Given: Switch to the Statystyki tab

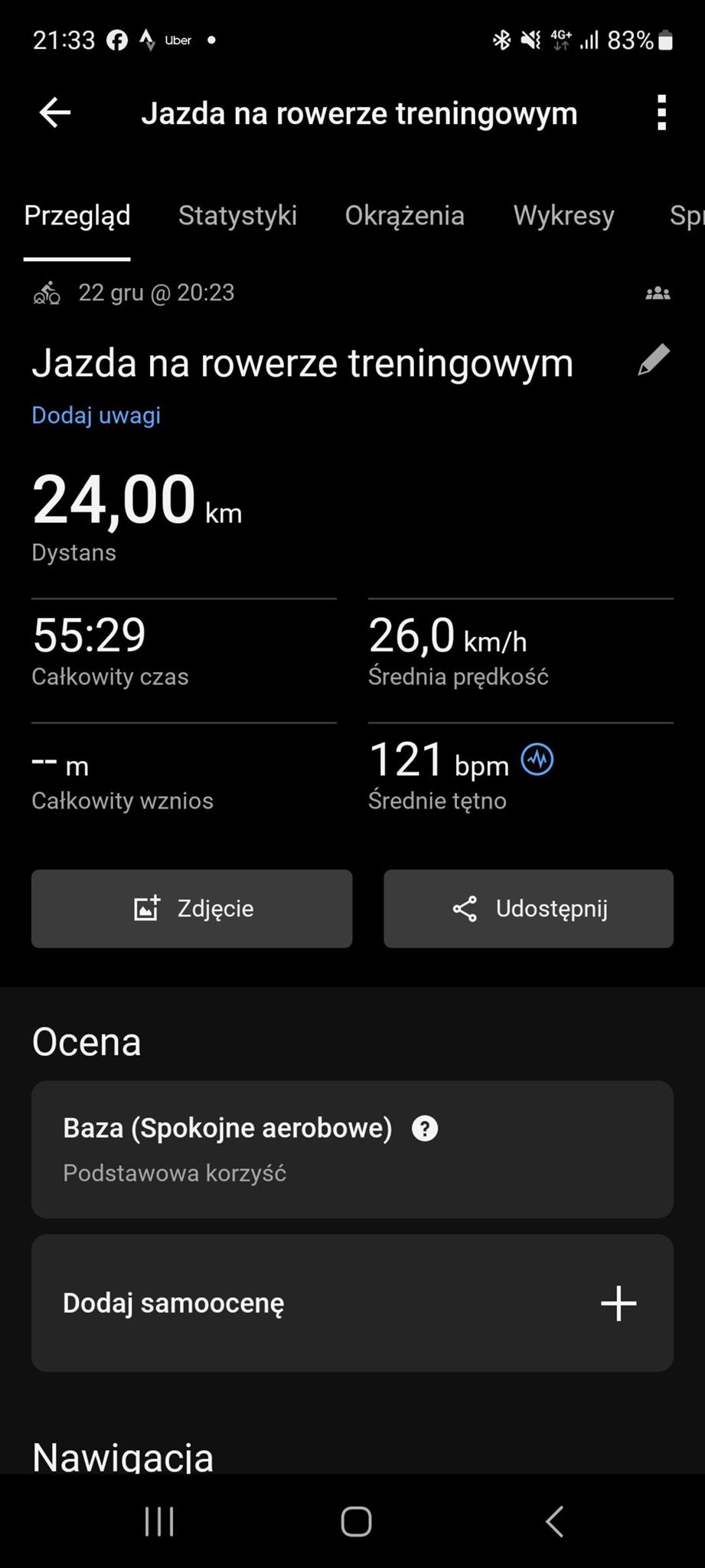Looking at the screenshot, I should click(237, 216).
